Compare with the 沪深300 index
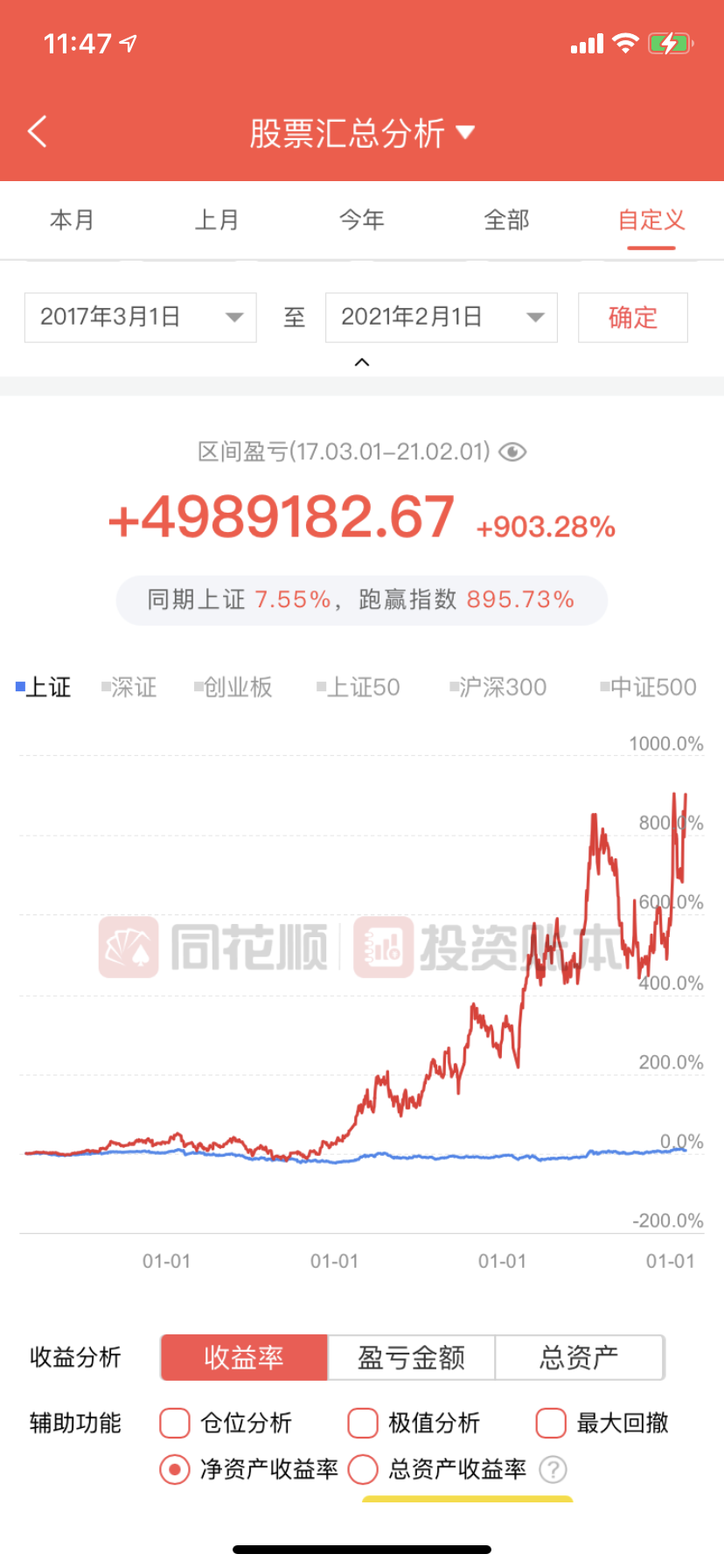The image size is (724, 1568). click(498, 687)
